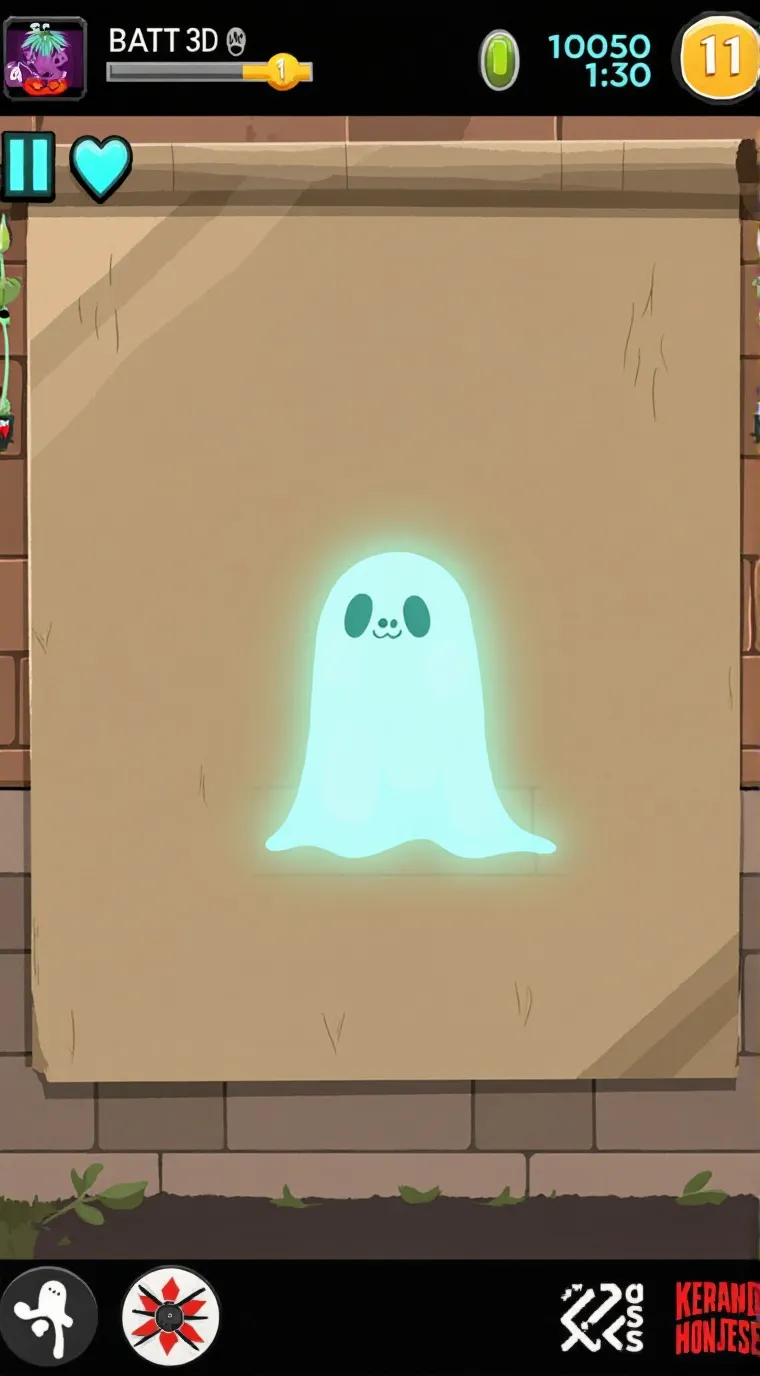
Task: Select the crossed swords attack icon
Action: 601,1317
